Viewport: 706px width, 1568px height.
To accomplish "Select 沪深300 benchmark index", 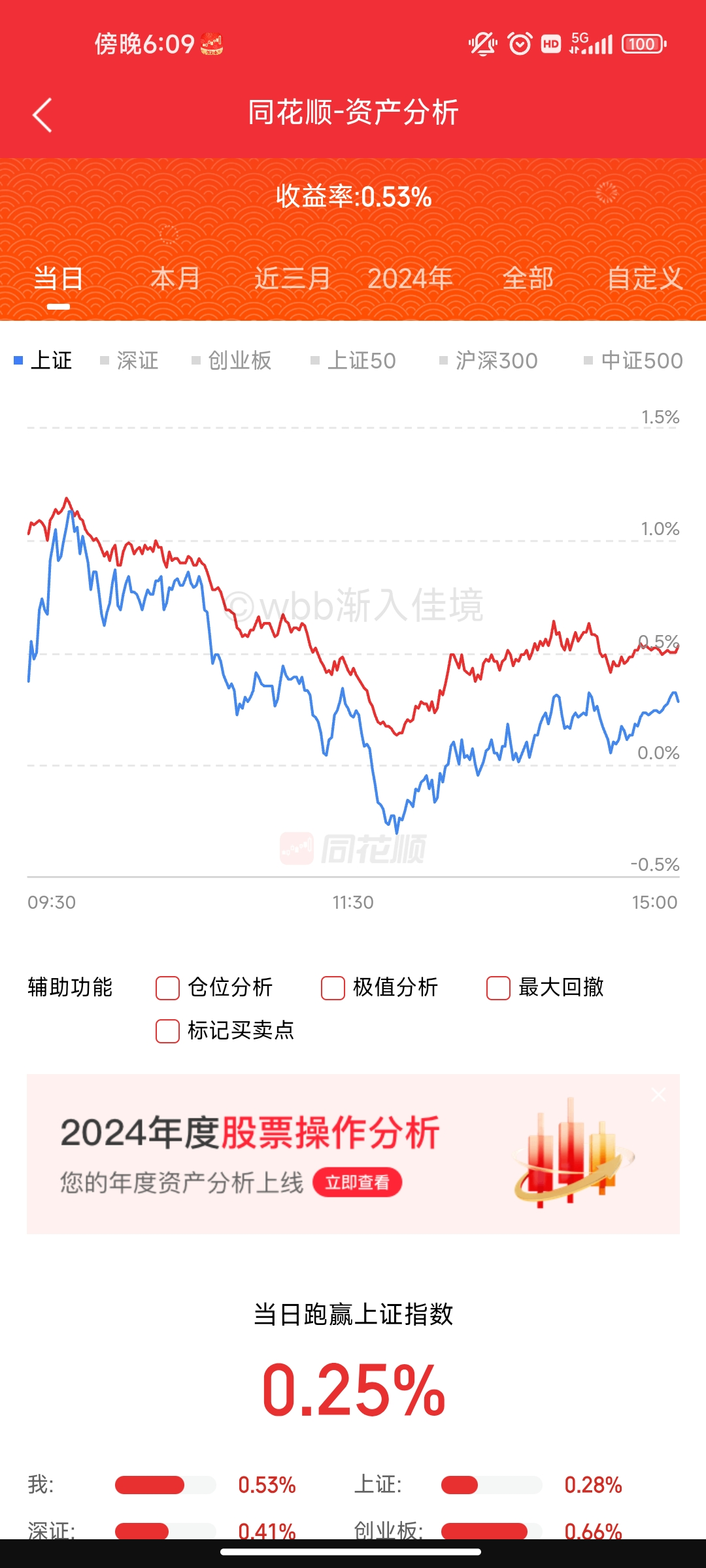I will pos(489,360).
